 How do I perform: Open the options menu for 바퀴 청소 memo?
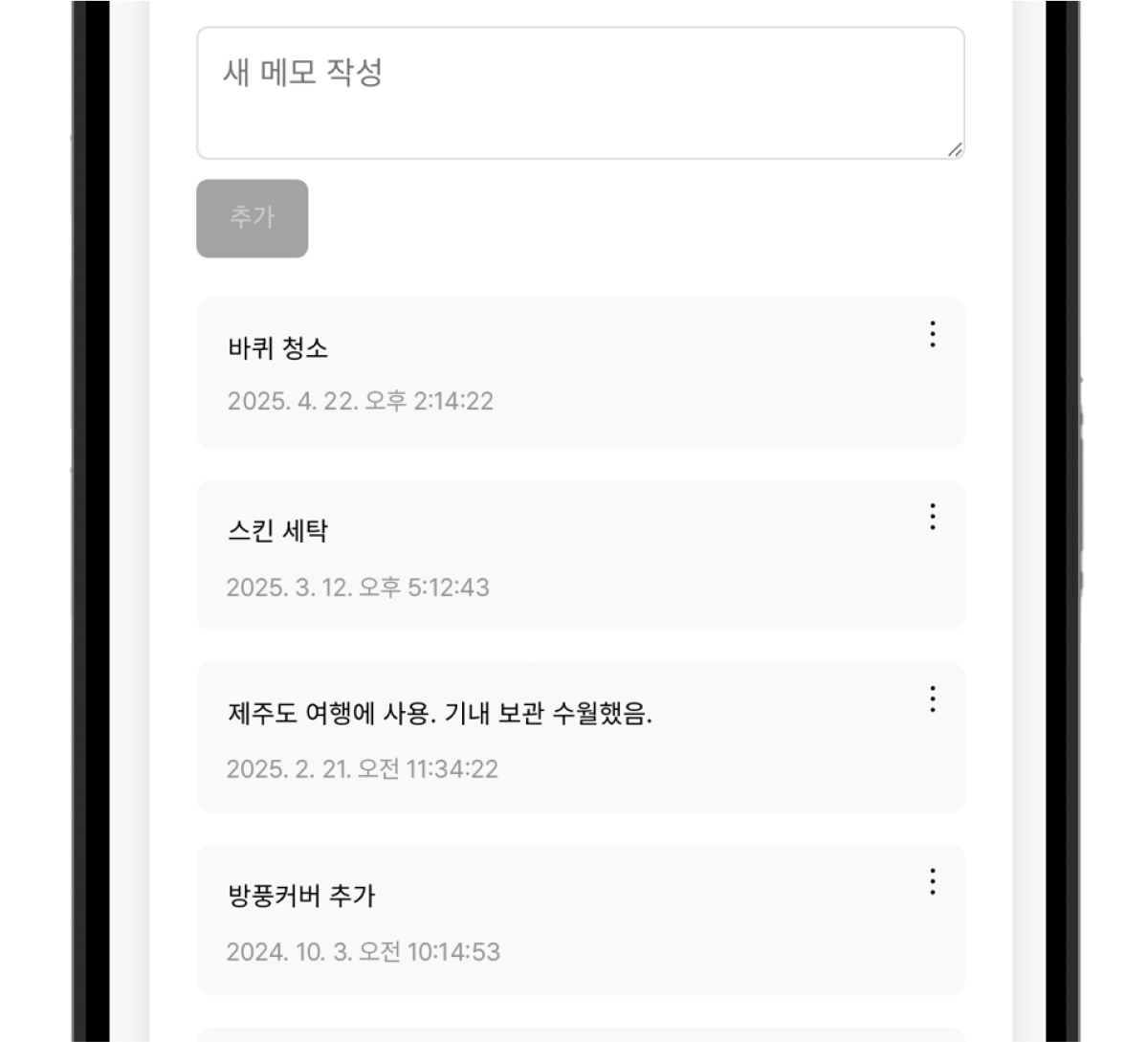click(x=932, y=334)
